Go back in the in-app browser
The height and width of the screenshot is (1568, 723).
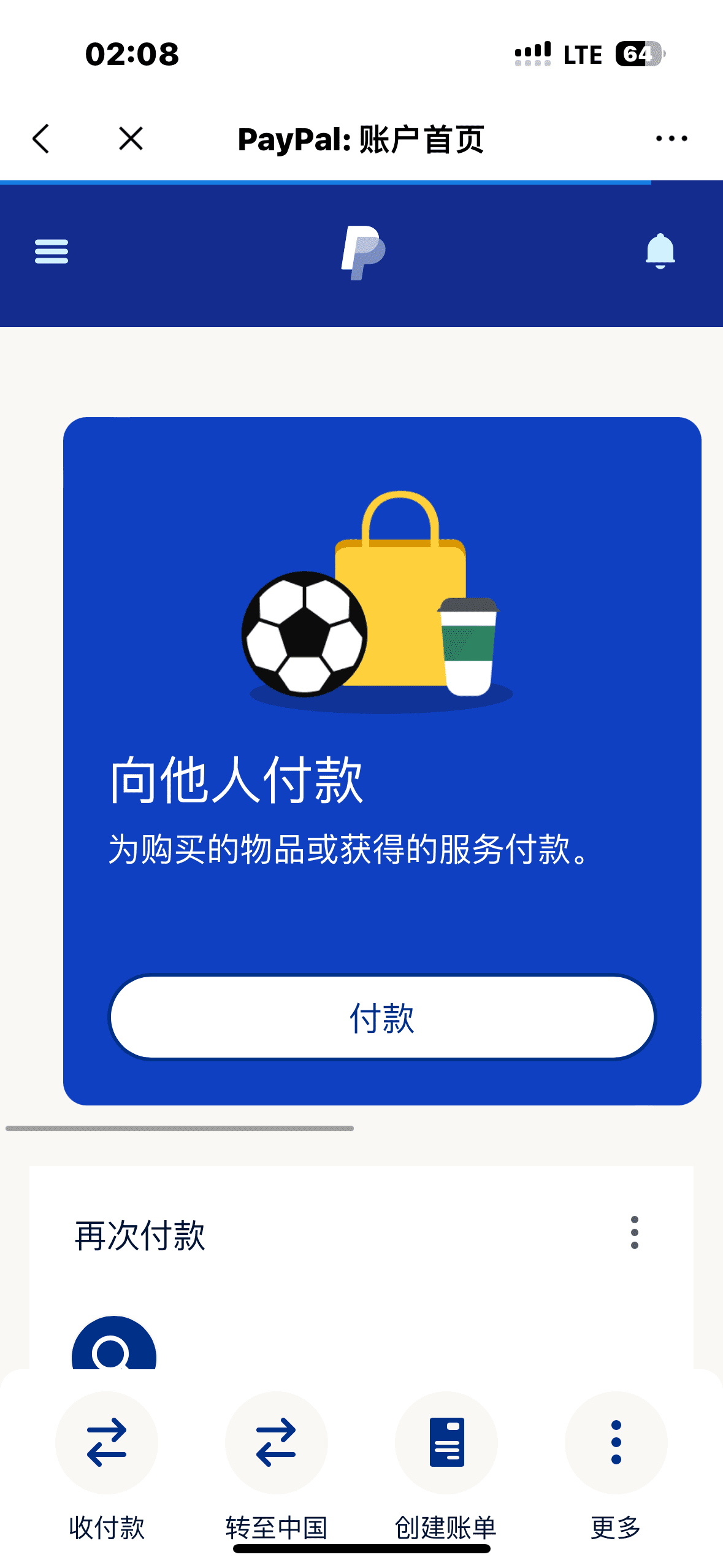coord(41,139)
